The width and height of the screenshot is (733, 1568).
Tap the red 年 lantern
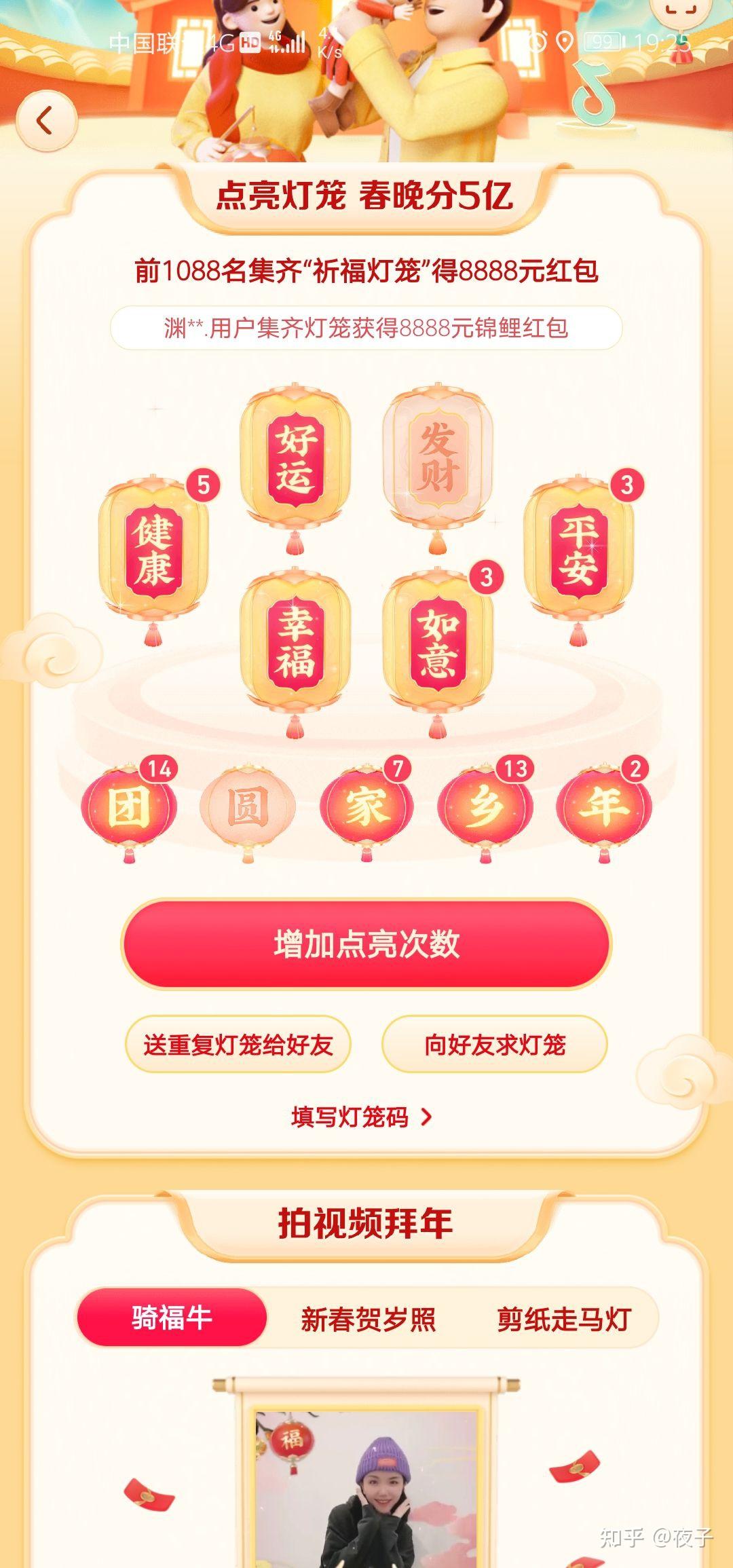[x=604, y=809]
